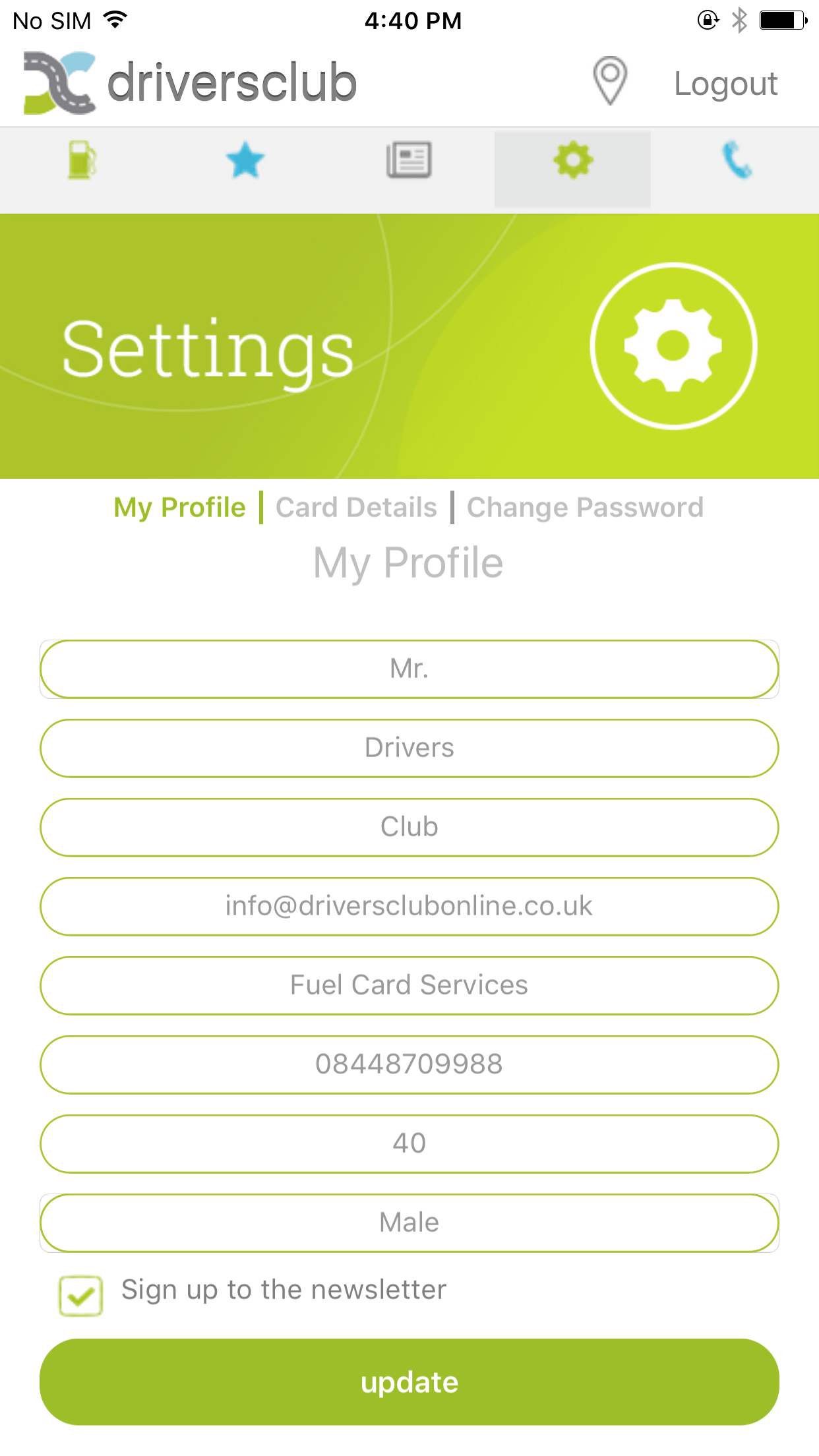Edit the first name field 'Drivers'
819x1456 pixels.
click(409, 748)
